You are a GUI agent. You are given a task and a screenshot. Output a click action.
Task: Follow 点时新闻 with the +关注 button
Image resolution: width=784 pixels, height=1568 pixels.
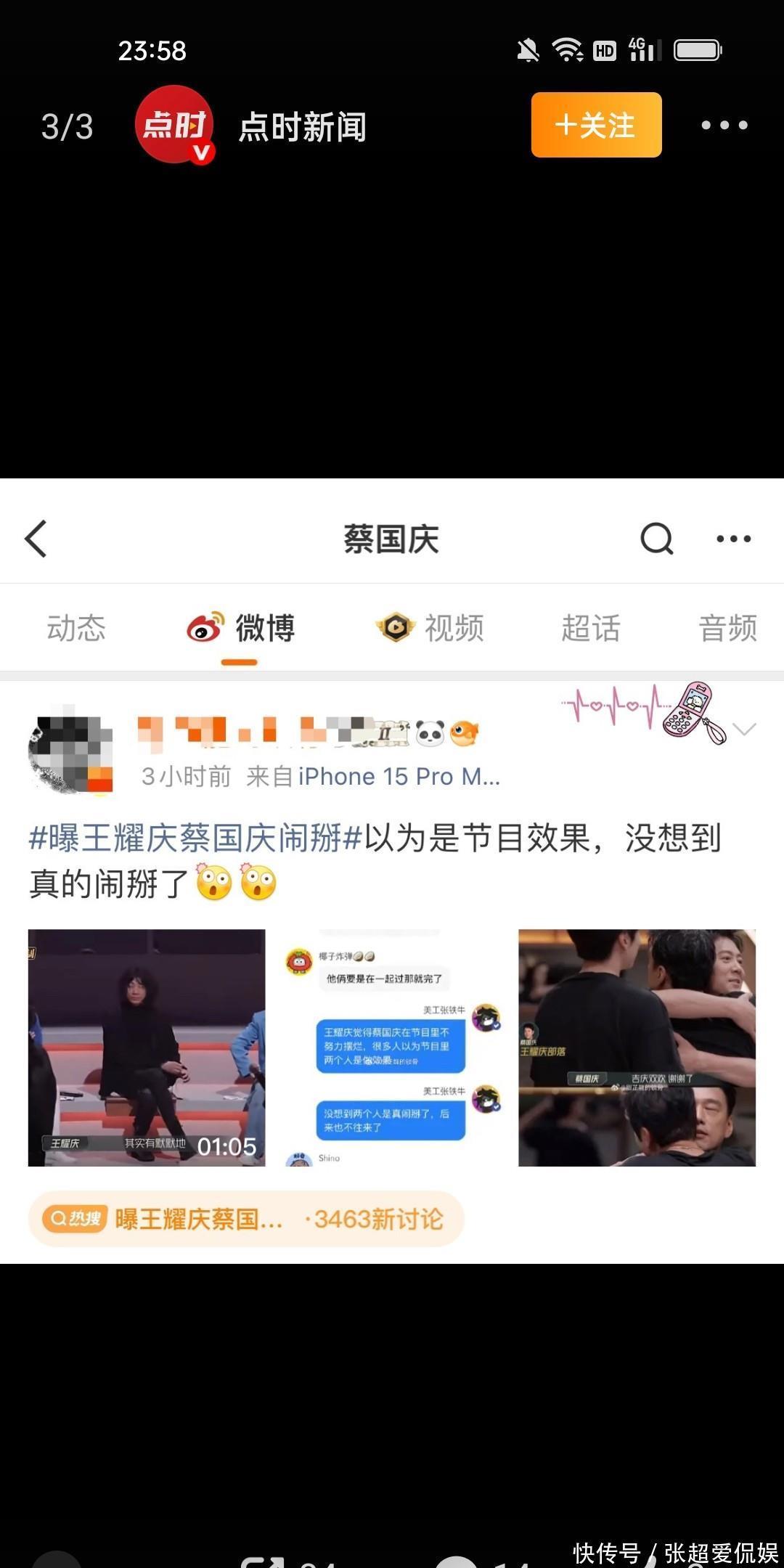pyautogui.click(x=596, y=125)
